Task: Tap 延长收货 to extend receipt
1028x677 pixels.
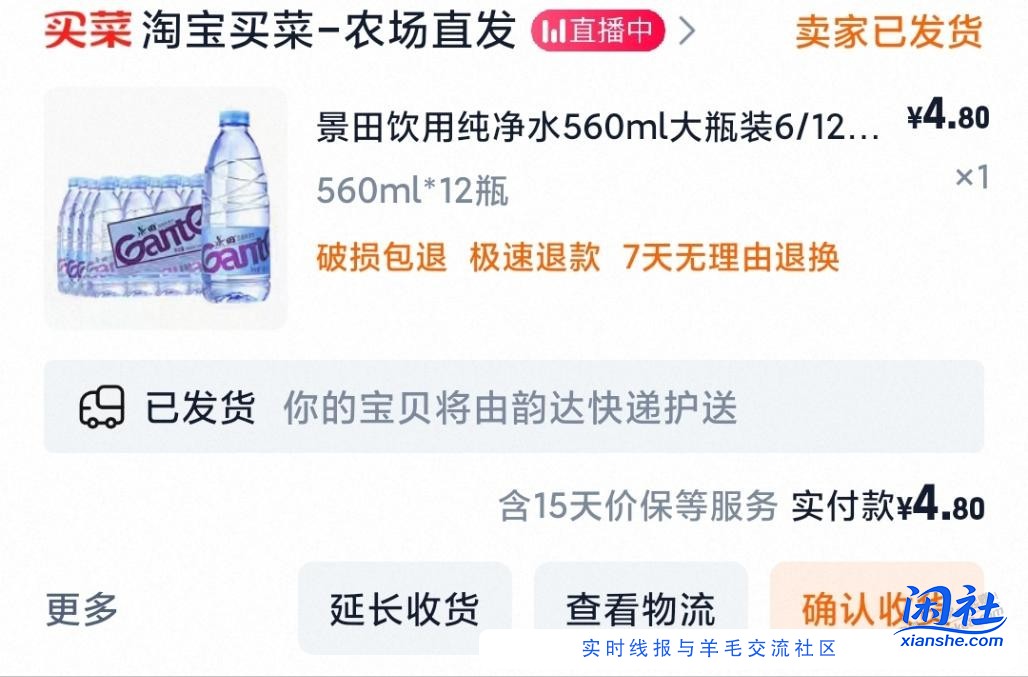Action: [405, 607]
